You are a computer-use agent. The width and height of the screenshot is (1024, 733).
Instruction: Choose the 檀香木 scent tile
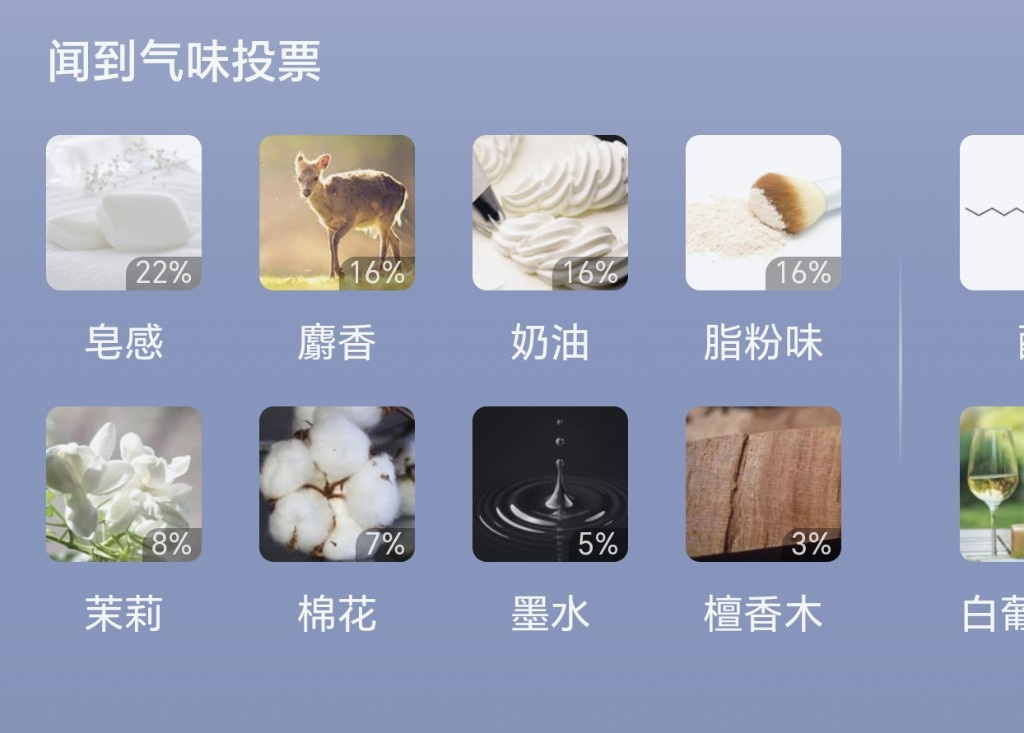pos(763,484)
